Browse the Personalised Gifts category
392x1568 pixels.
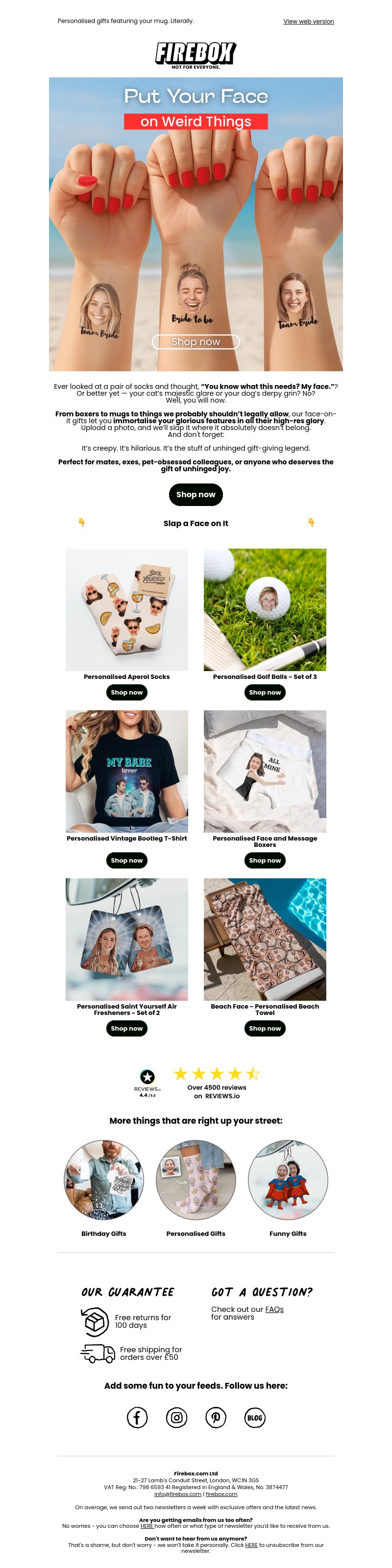pos(196,1180)
